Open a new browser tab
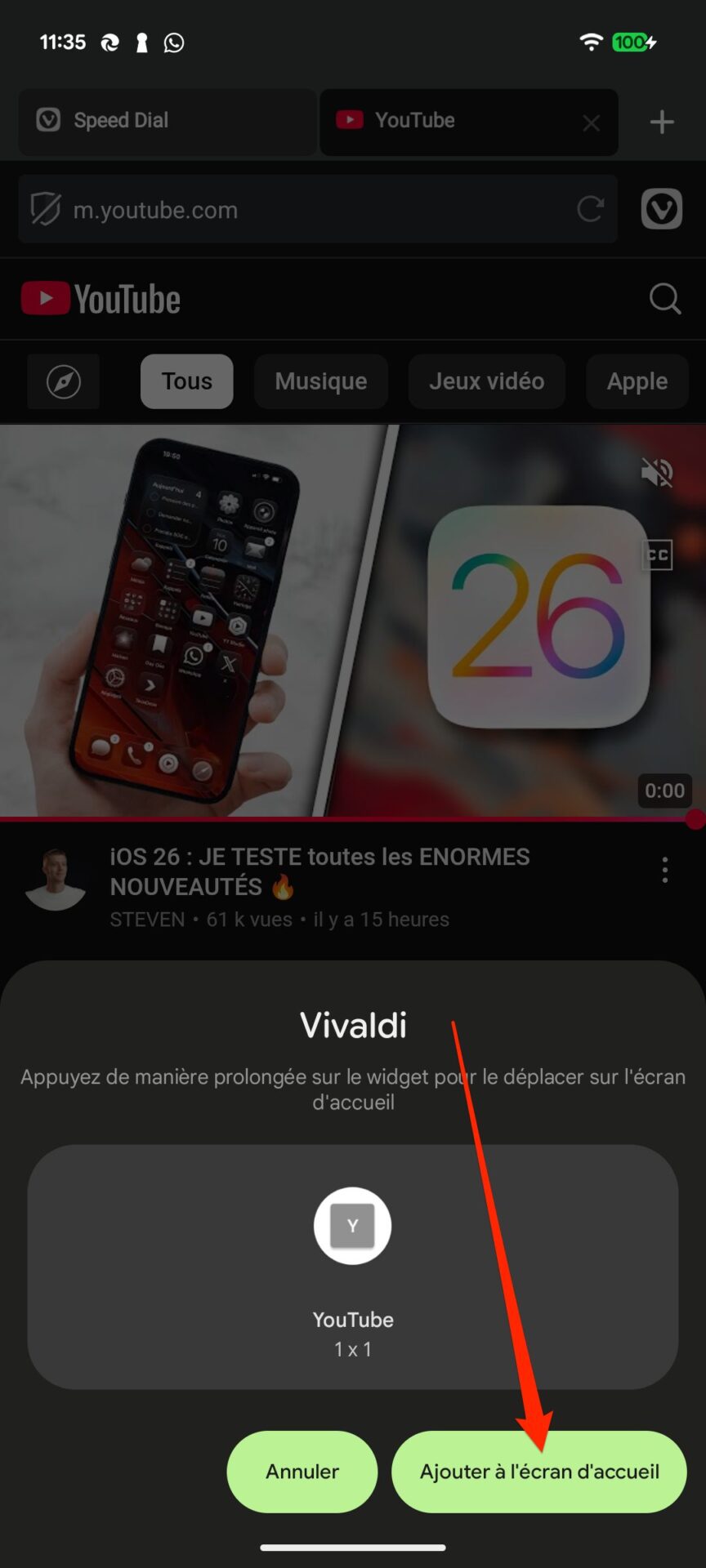706x1568 pixels. [x=662, y=122]
